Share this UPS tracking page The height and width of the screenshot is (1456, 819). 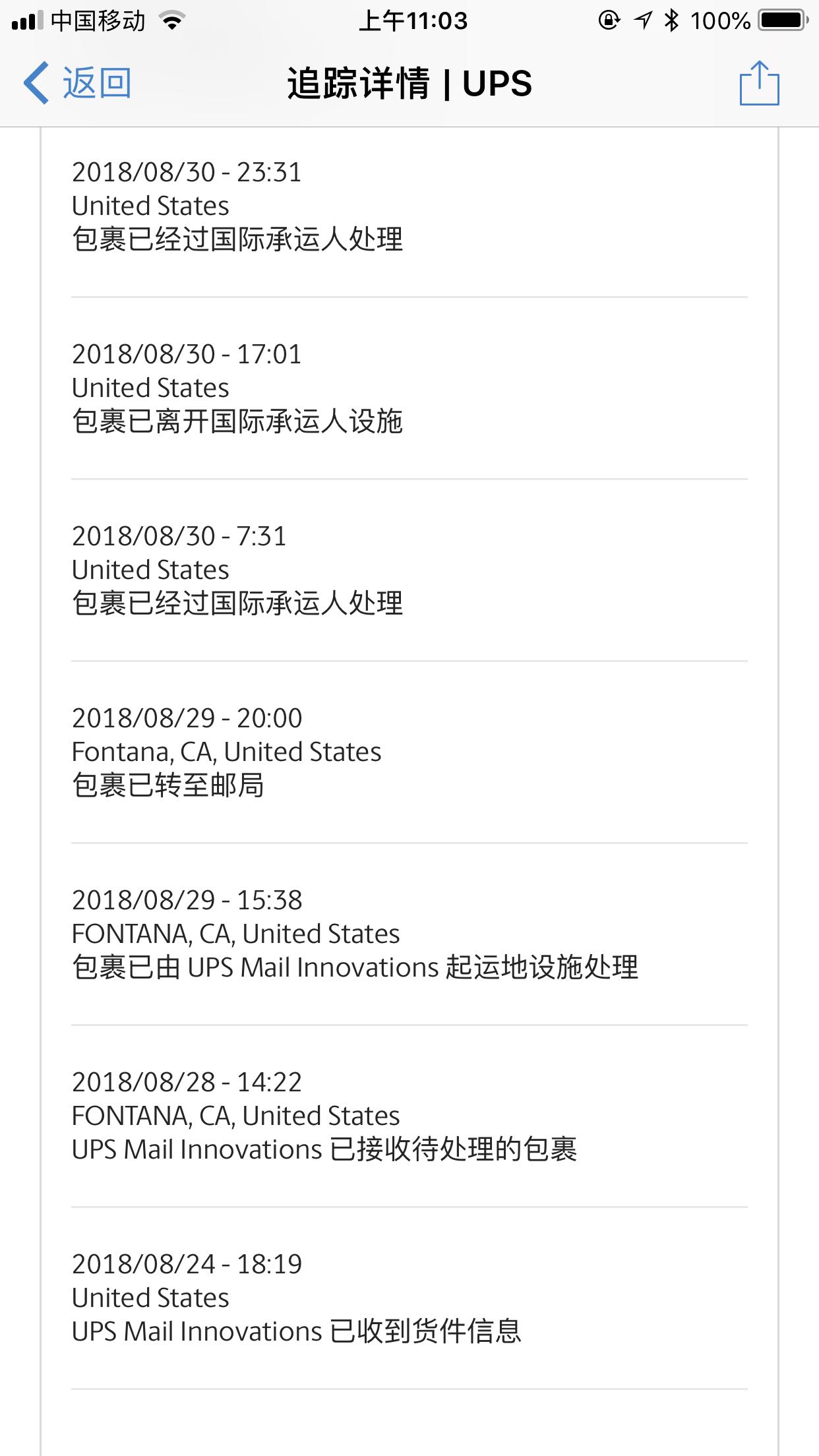point(759,83)
